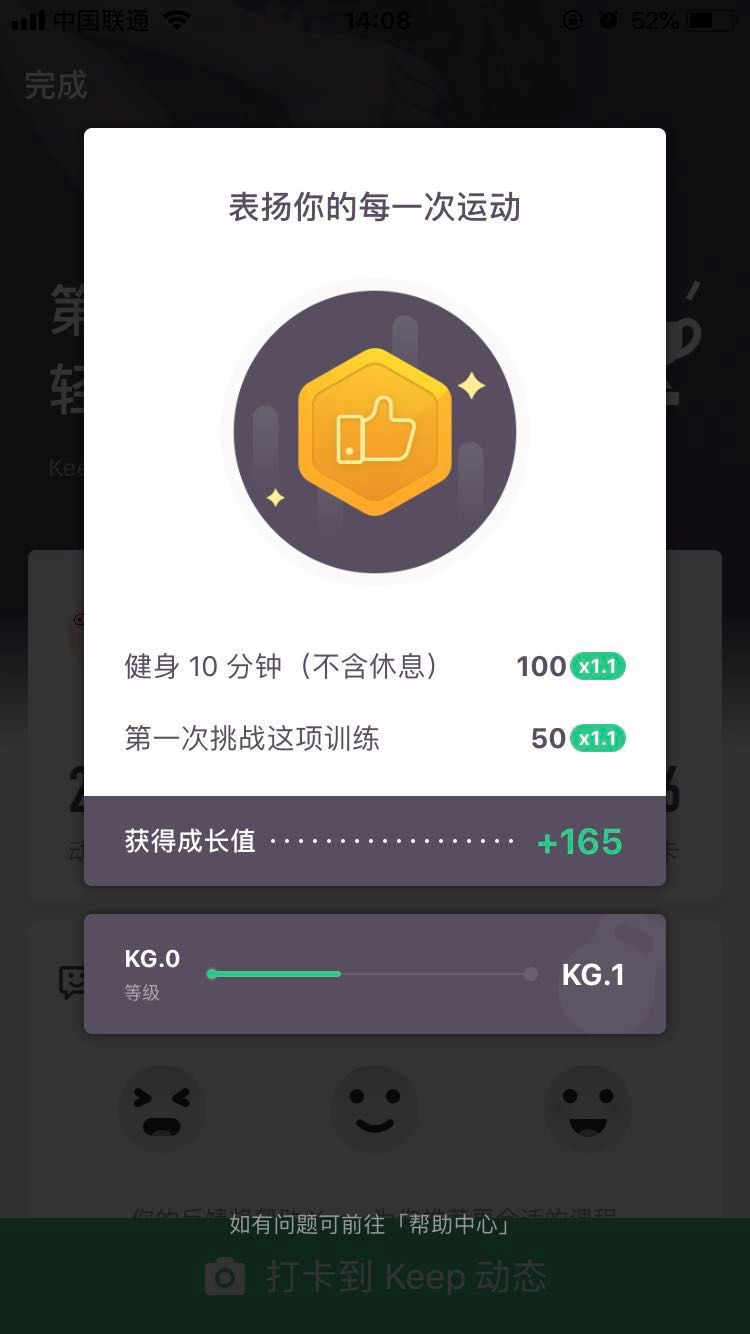The width and height of the screenshot is (750, 1334).
Task: Tap the KG.0 level progress bar
Action: point(370,972)
